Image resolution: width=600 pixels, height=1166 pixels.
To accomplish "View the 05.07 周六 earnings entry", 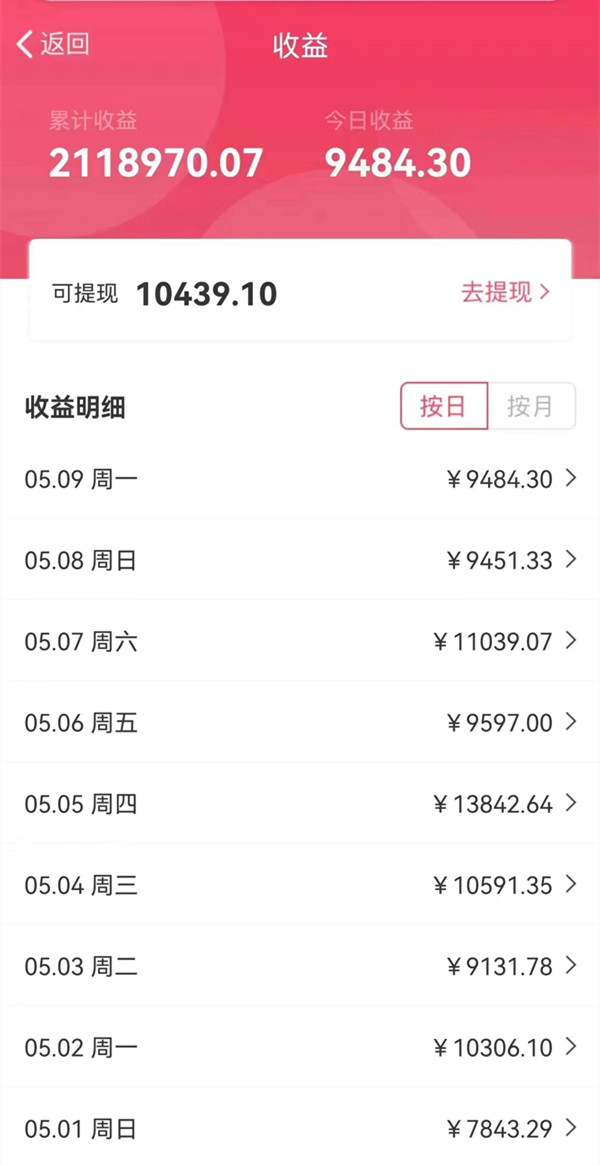I will [x=300, y=641].
